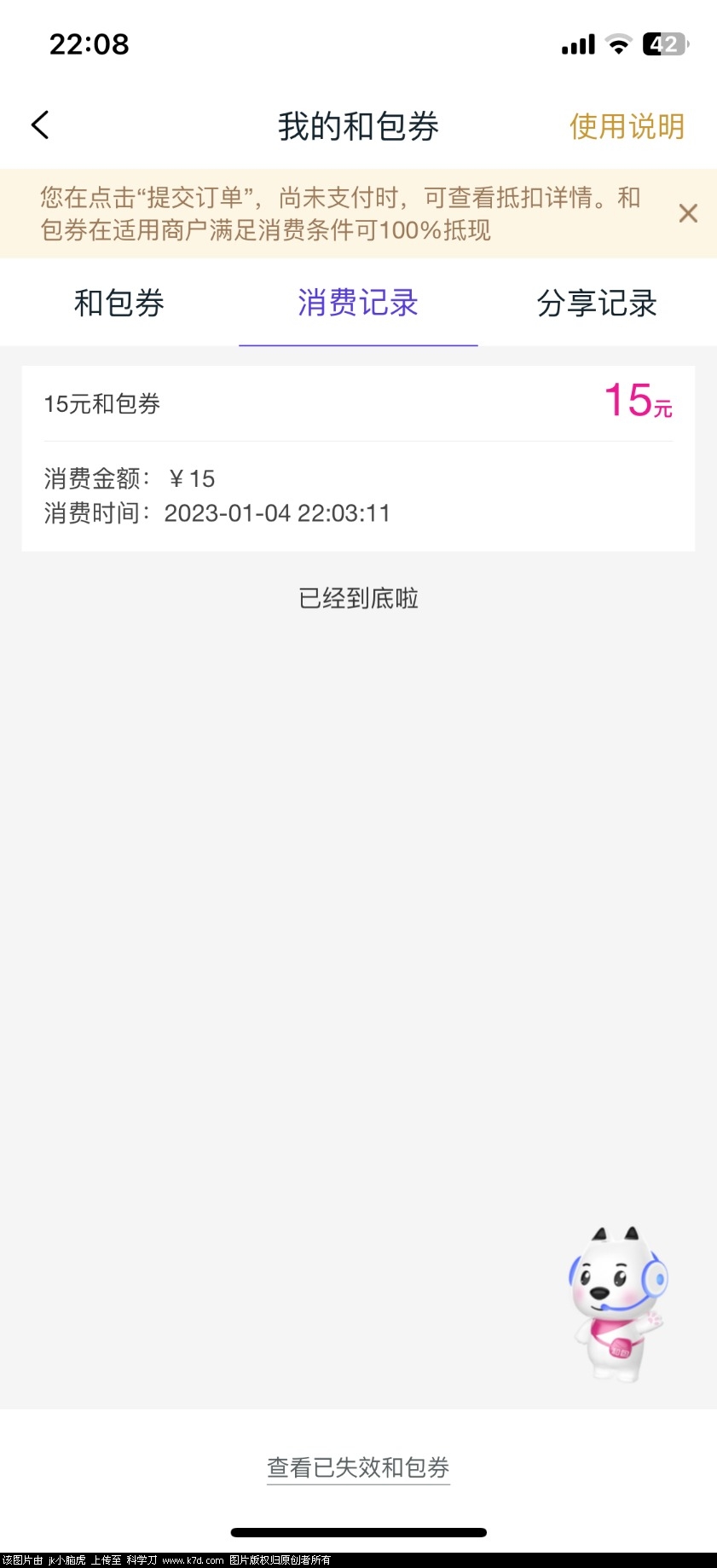Switch to the 和包券 tab
Image resolution: width=717 pixels, height=1568 pixels.
[x=119, y=304]
